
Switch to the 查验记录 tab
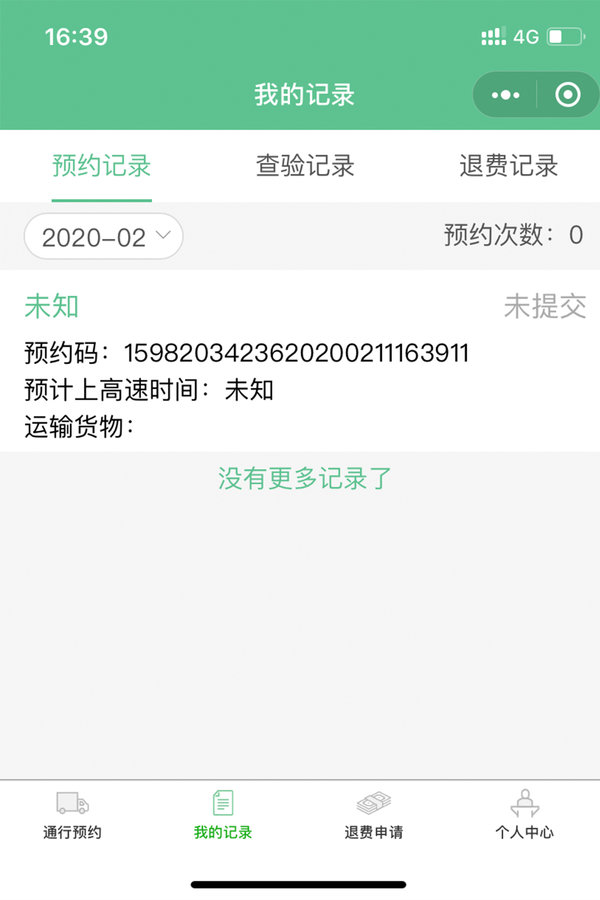pyautogui.click(x=305, y=166)
